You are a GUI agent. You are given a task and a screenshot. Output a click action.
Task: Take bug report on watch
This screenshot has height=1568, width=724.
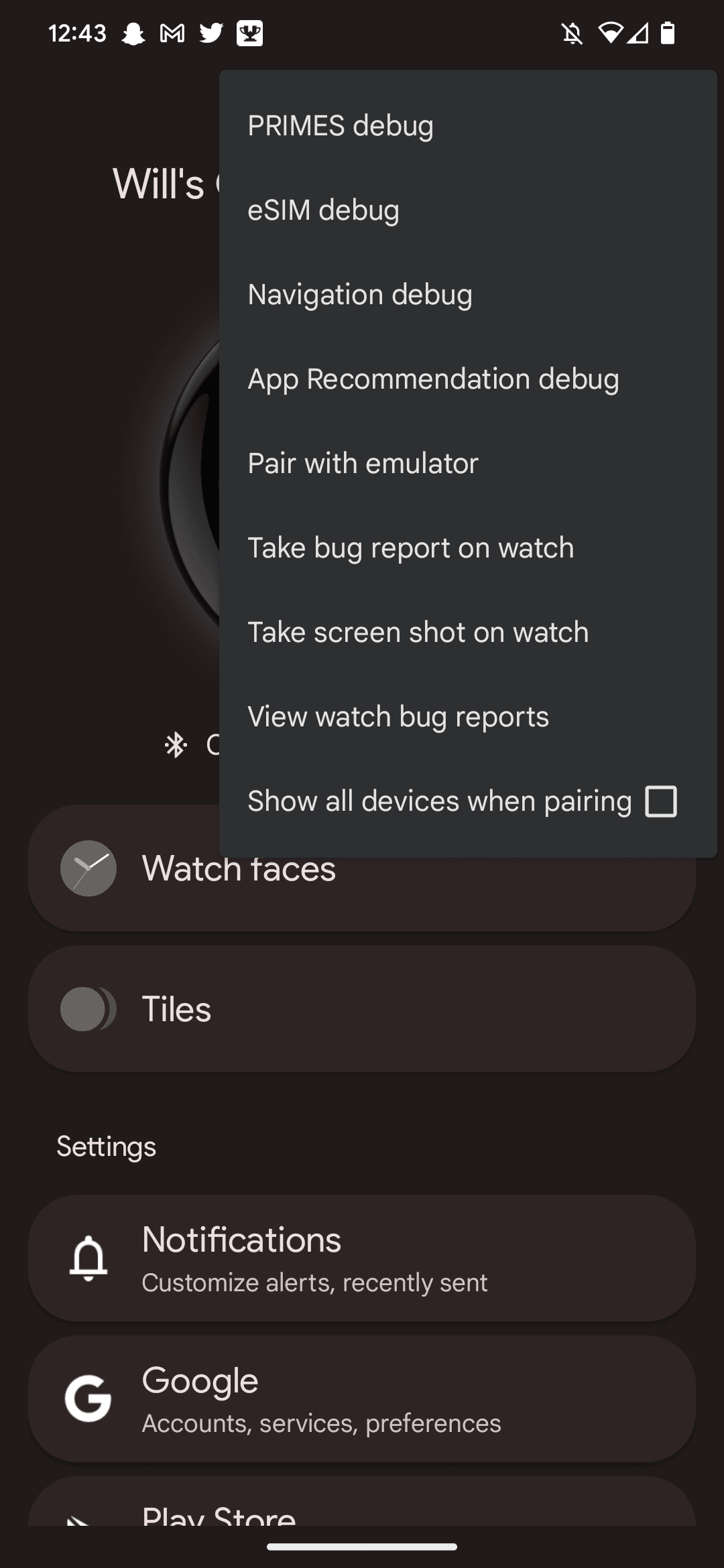coord(410,547)
